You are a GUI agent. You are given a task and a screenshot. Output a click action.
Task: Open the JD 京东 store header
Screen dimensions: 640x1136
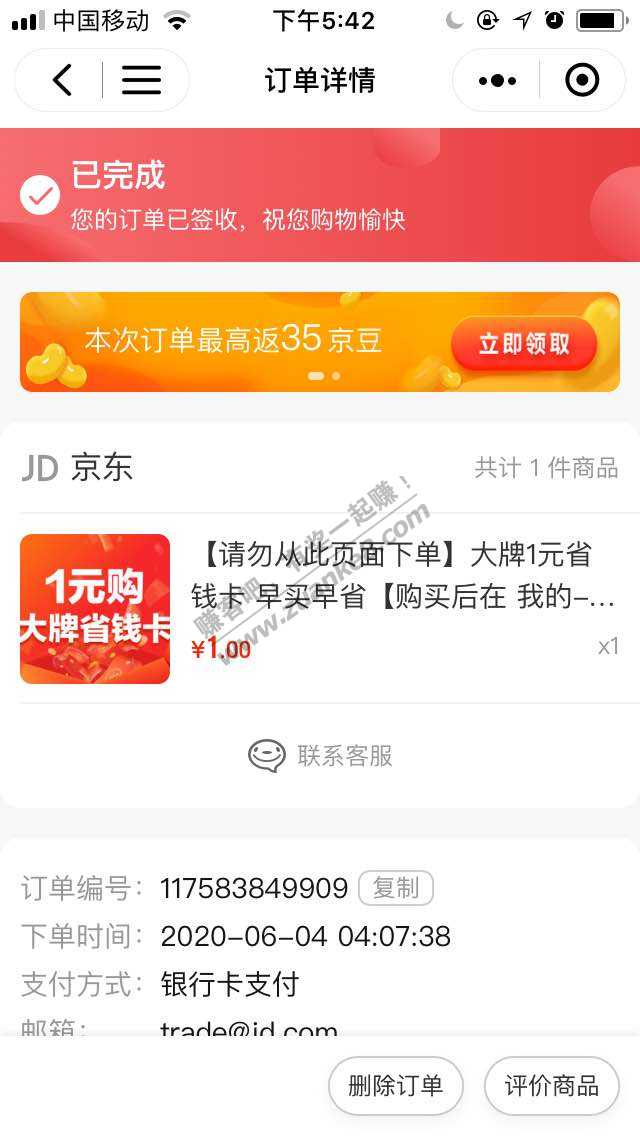tap(78, 468)
